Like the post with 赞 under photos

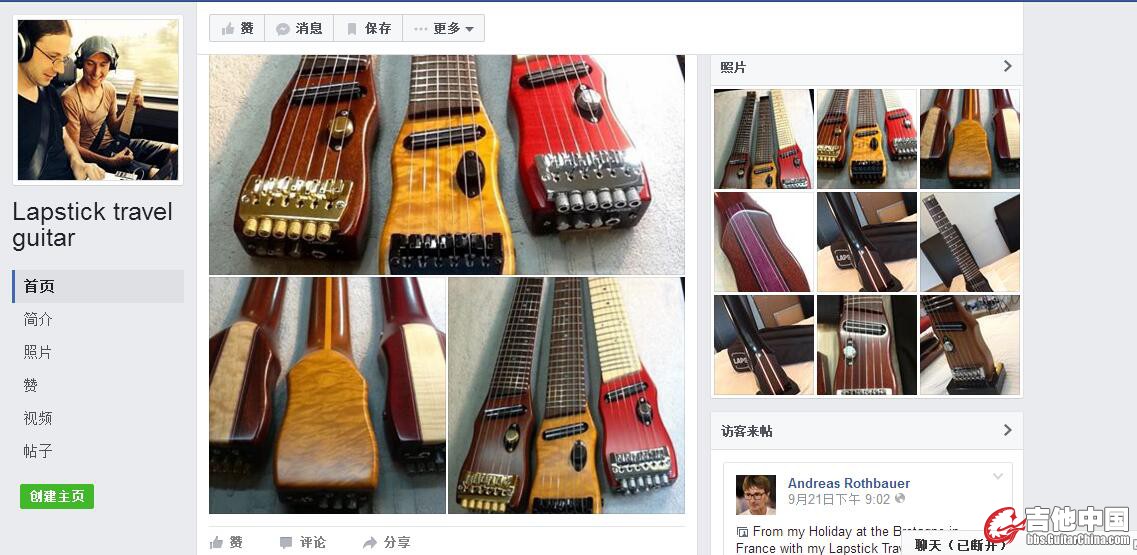click(227, 542)
